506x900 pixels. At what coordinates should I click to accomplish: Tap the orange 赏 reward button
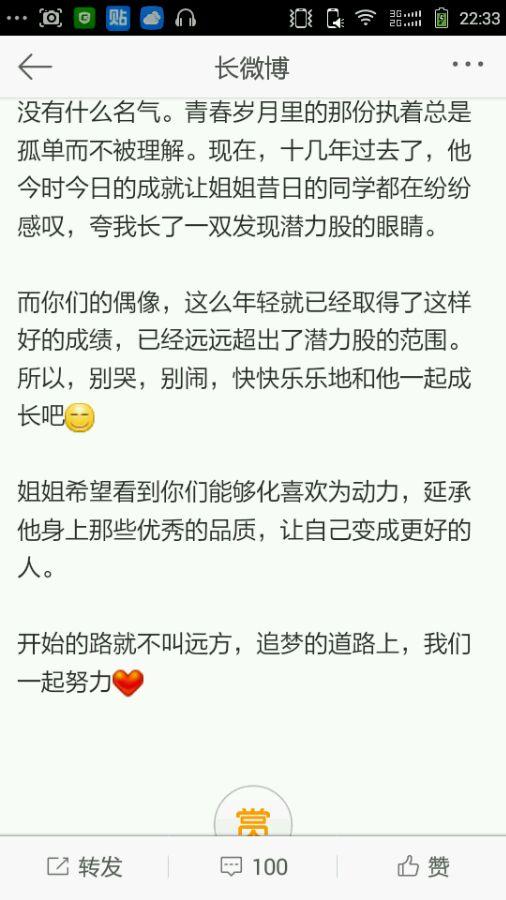pyautogui.click(x=253, y=814)
